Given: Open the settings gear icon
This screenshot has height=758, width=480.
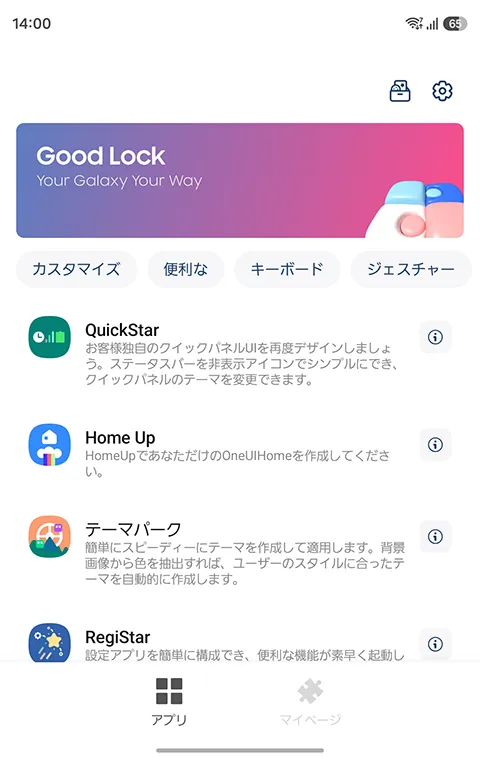Looking at the screenshot, I should click(x=442, y=91).
